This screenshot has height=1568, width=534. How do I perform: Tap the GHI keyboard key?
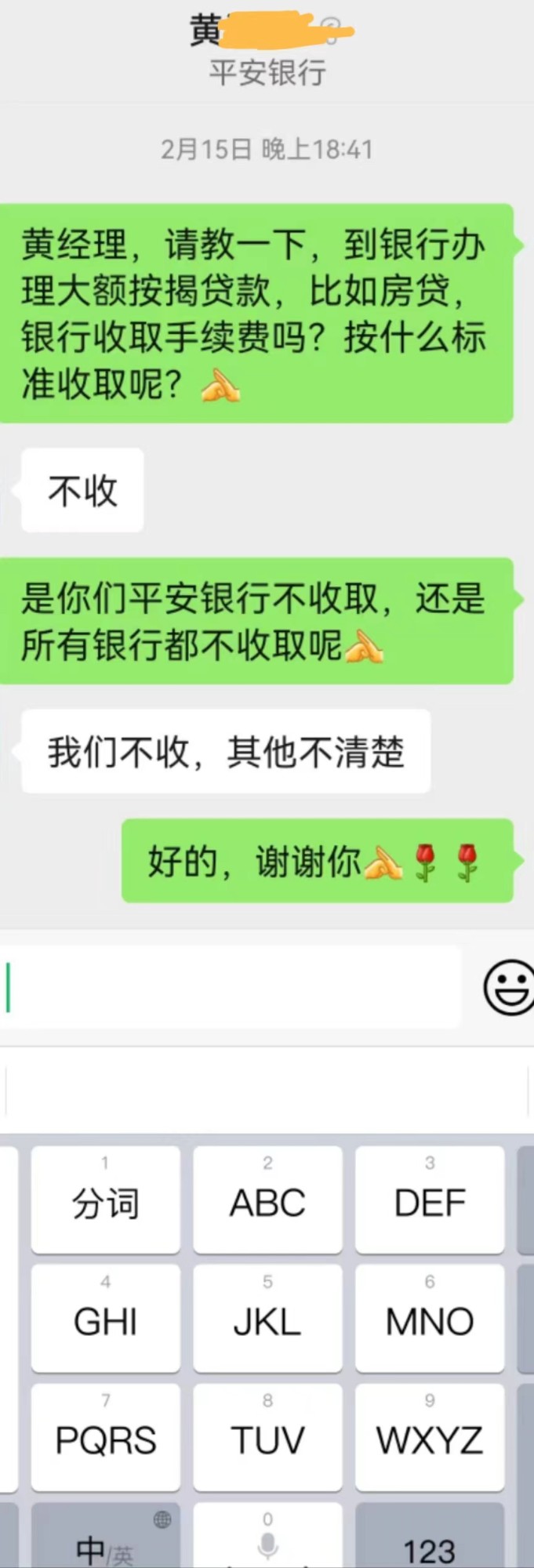coord(106,1319)
